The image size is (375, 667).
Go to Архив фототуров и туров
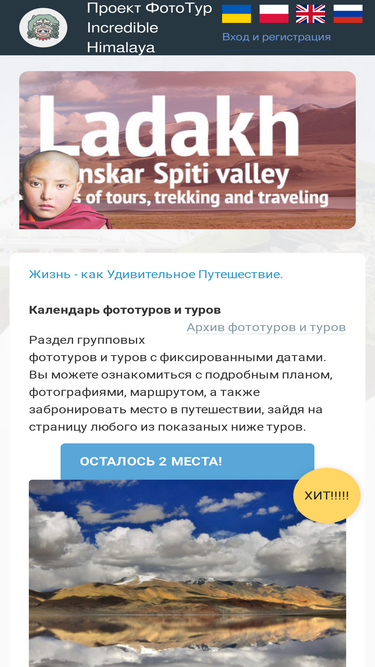pos(266,328)
